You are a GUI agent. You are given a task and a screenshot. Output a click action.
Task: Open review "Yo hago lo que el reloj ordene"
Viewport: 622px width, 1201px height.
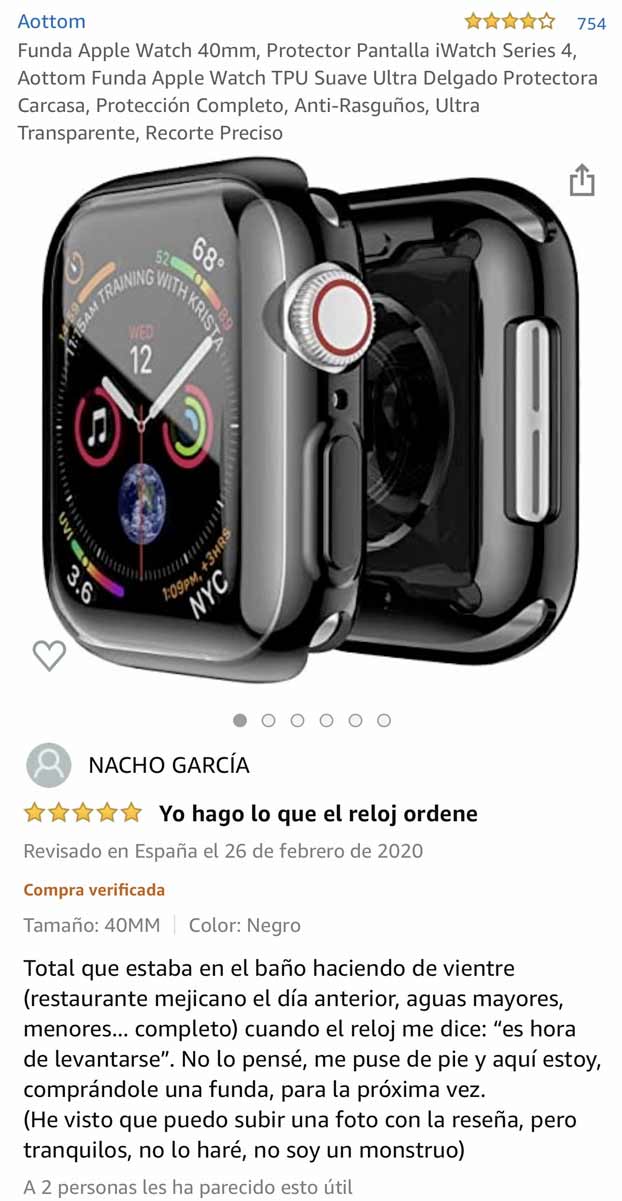pyautogui.click(x=317, y=813)
